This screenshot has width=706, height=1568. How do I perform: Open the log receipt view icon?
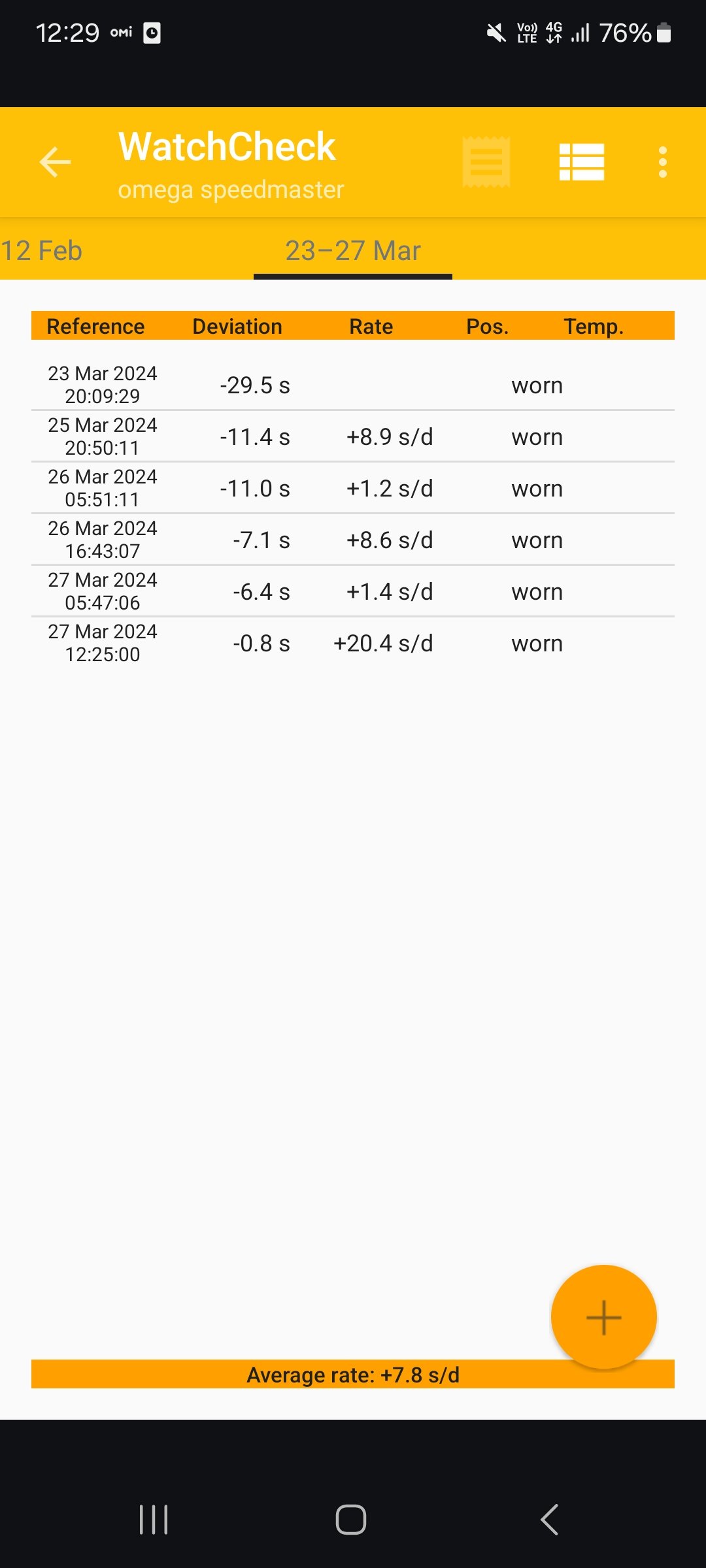coord(486,162)
